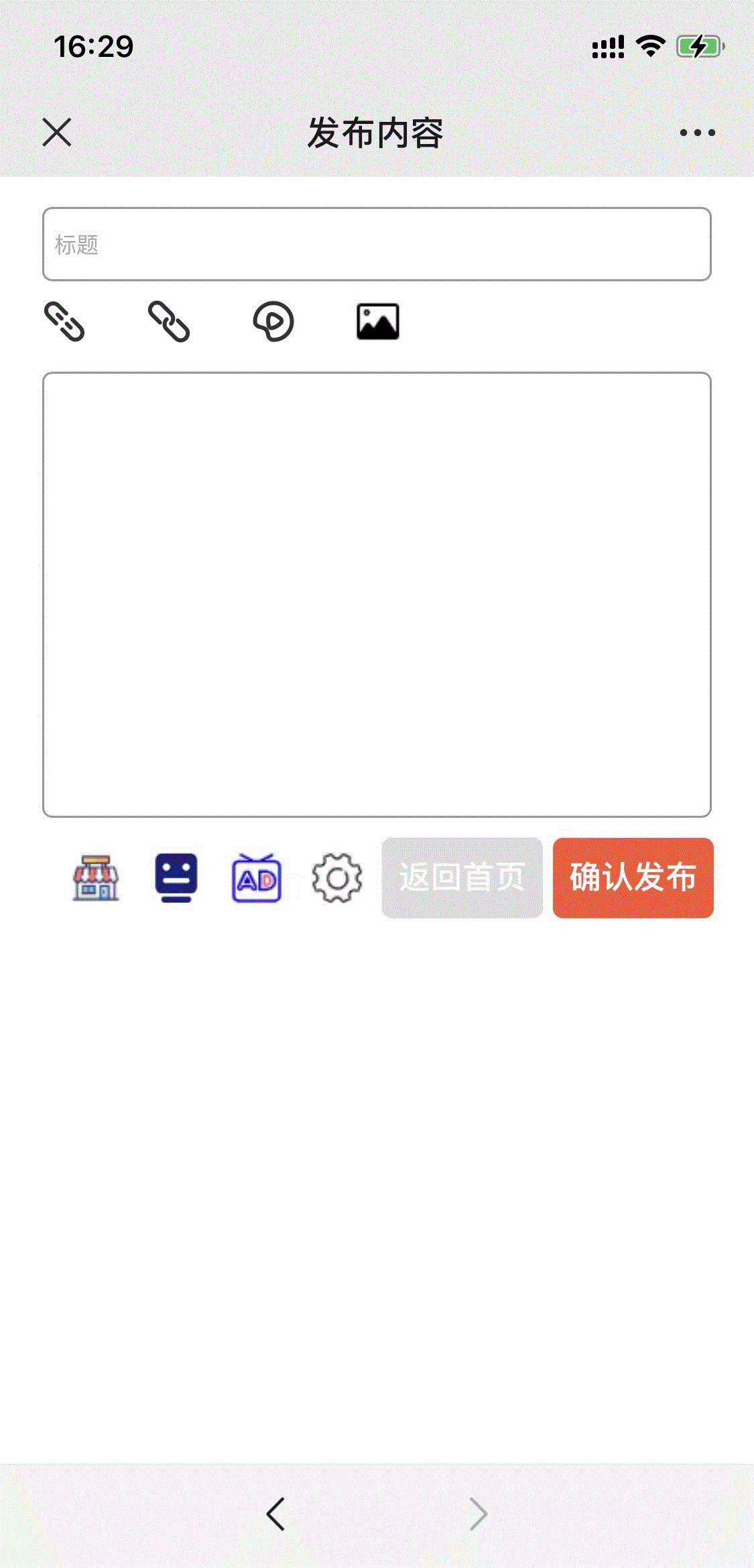Viewport: 754px width, 1568px height.
Task: Tap the 标题 title input field
Action: pos(377,244)
